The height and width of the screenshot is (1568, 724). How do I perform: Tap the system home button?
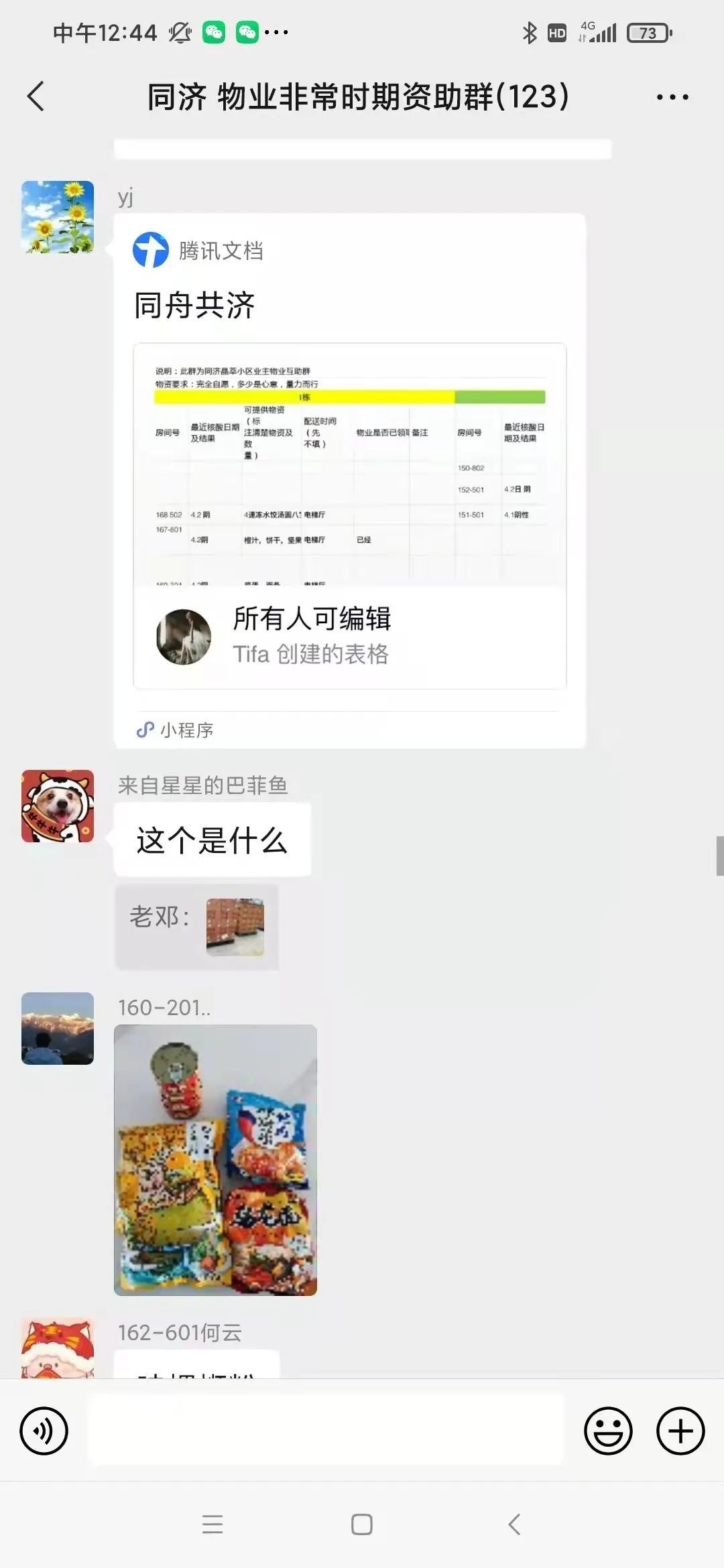[362, 1524]
